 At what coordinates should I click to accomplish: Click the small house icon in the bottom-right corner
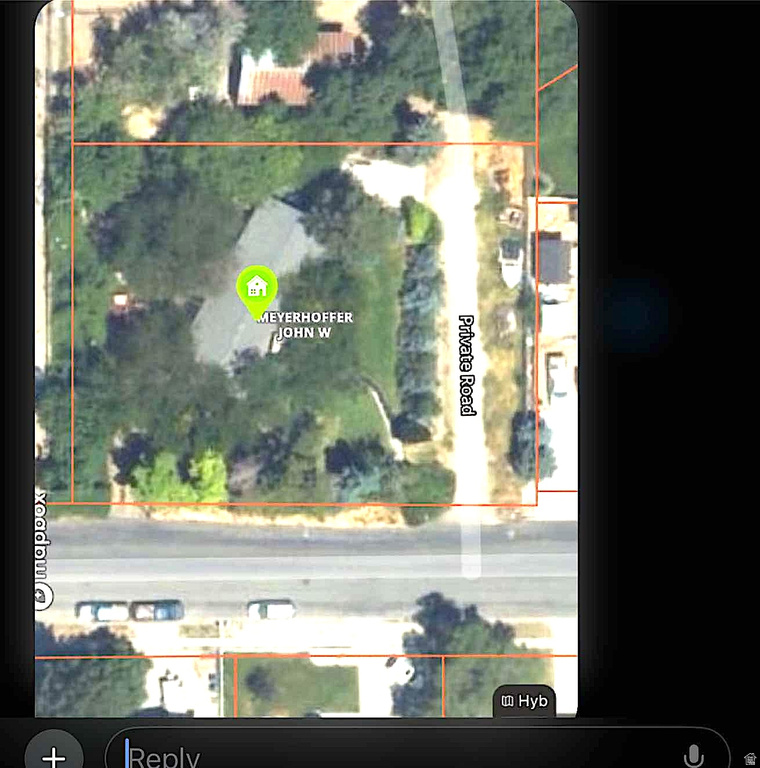750,757
